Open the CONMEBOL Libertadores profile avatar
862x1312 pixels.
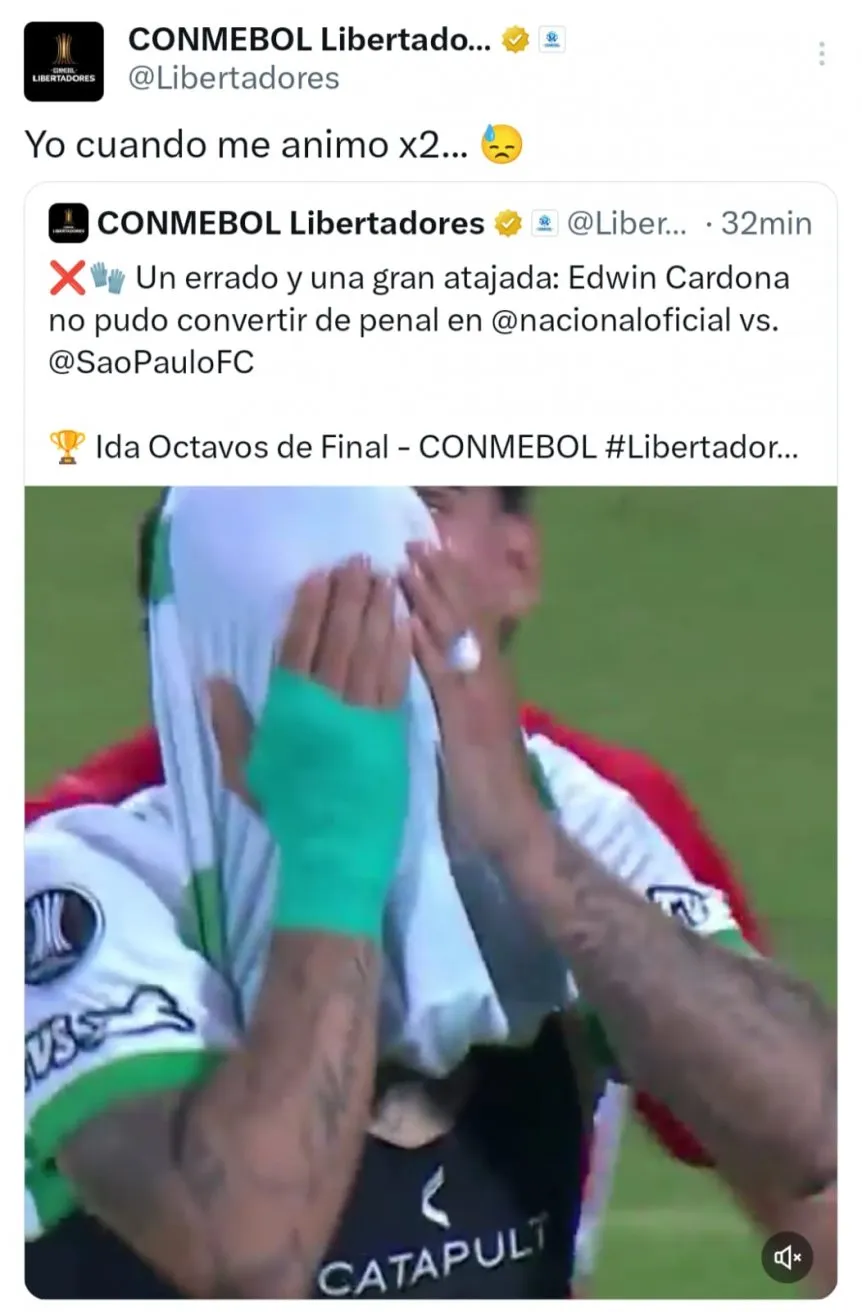[64, 61]
